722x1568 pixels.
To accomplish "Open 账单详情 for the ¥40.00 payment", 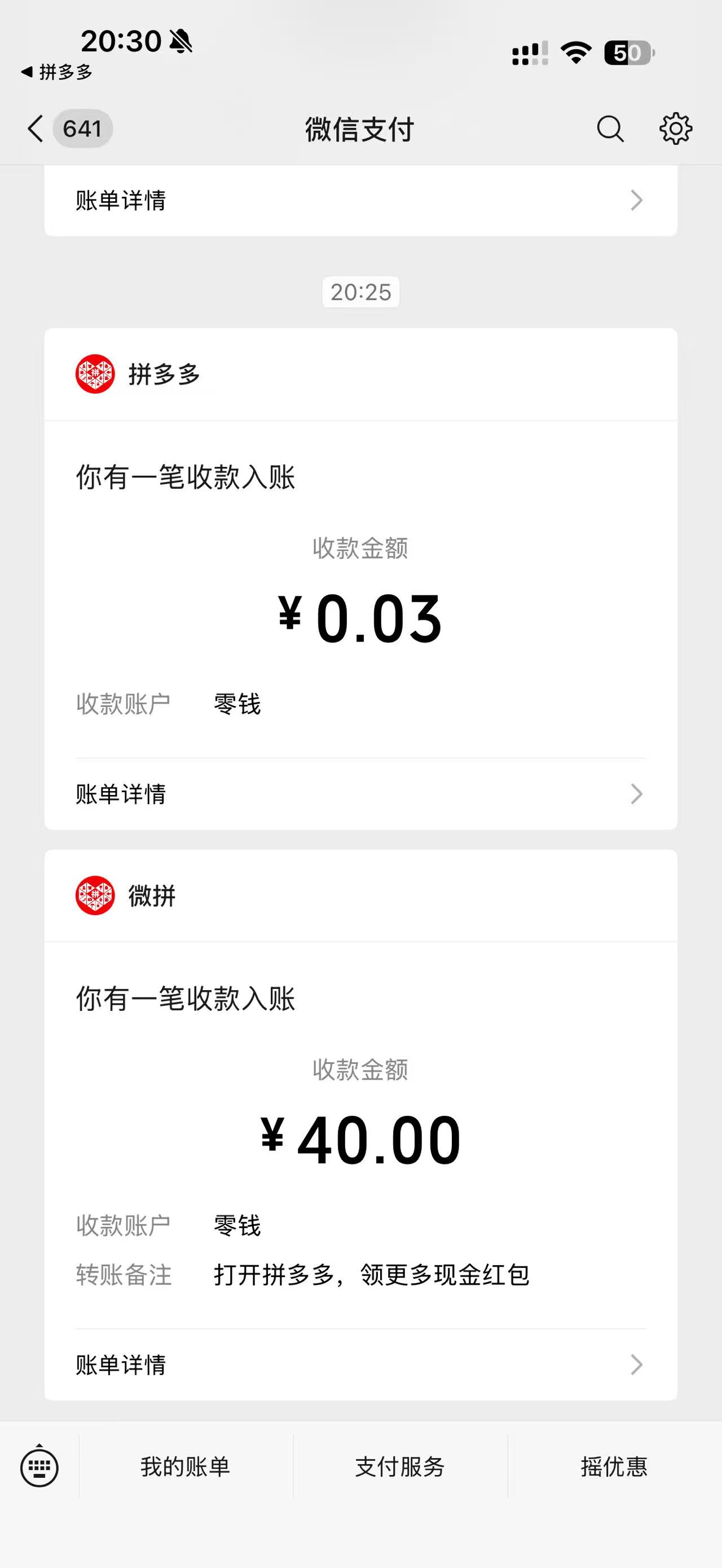I will [x=360, y=1364].
